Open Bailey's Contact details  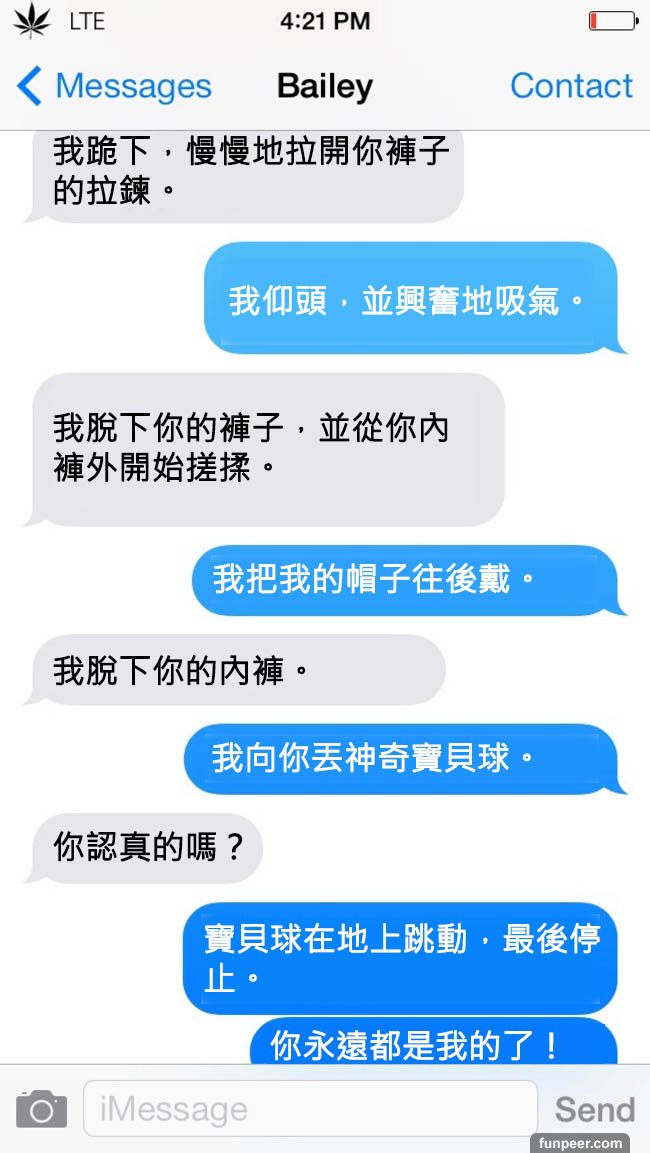pyautogui.click(x=570, y=86)
